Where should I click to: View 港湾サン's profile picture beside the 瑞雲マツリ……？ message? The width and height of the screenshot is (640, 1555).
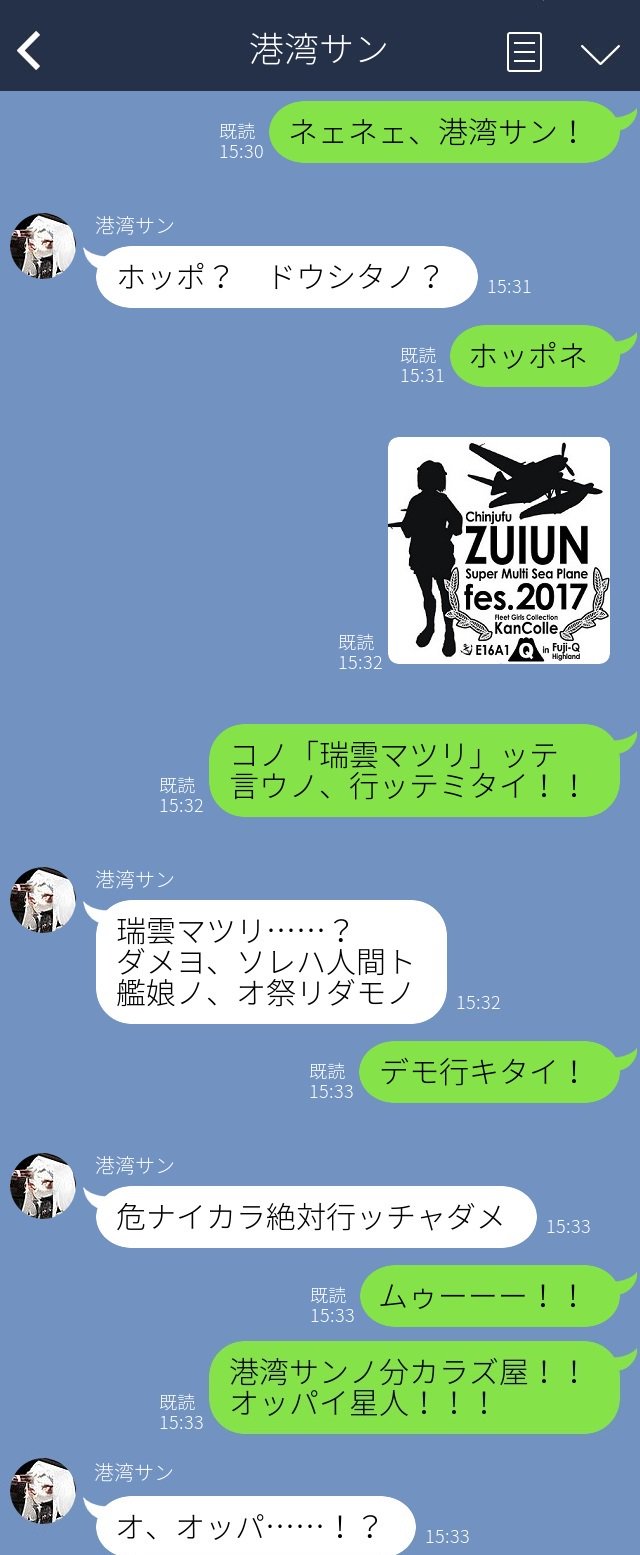click(x=43, y=900)
